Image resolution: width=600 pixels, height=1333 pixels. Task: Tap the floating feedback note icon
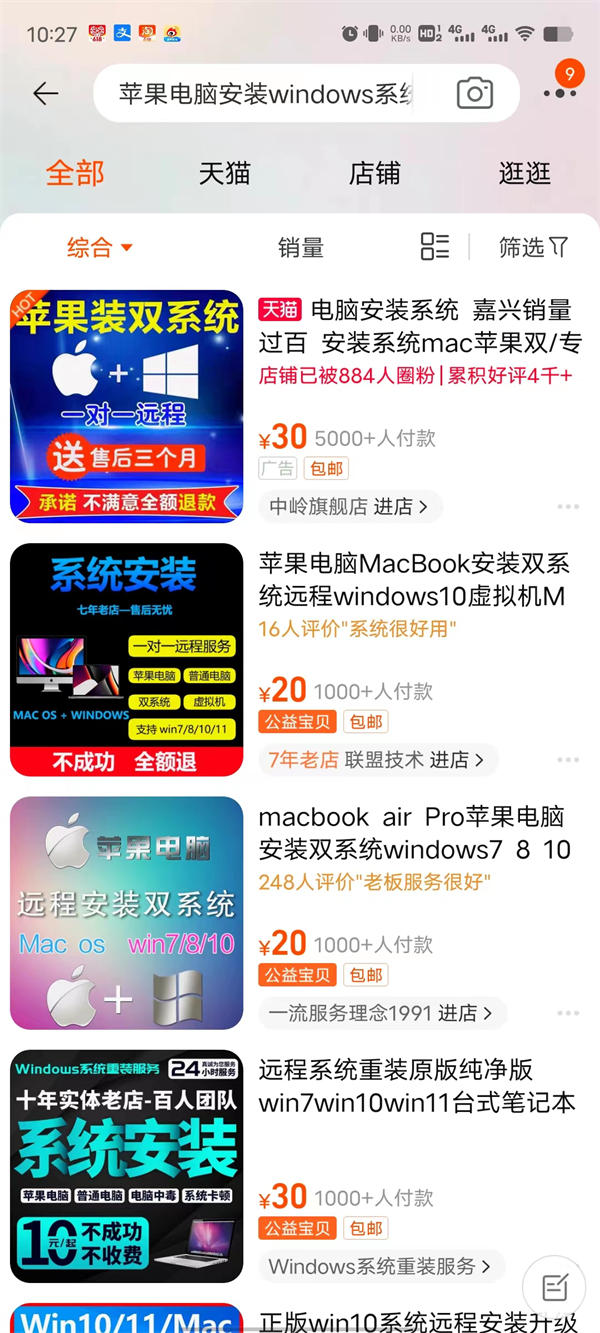[555, 1287]
